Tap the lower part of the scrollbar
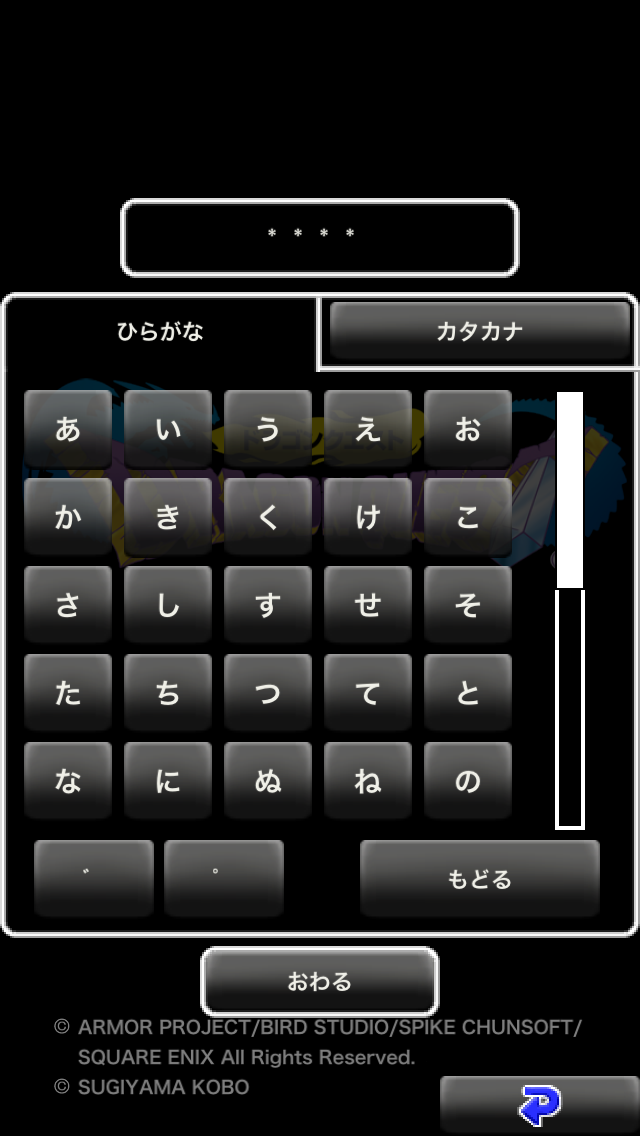 point(570,709)
